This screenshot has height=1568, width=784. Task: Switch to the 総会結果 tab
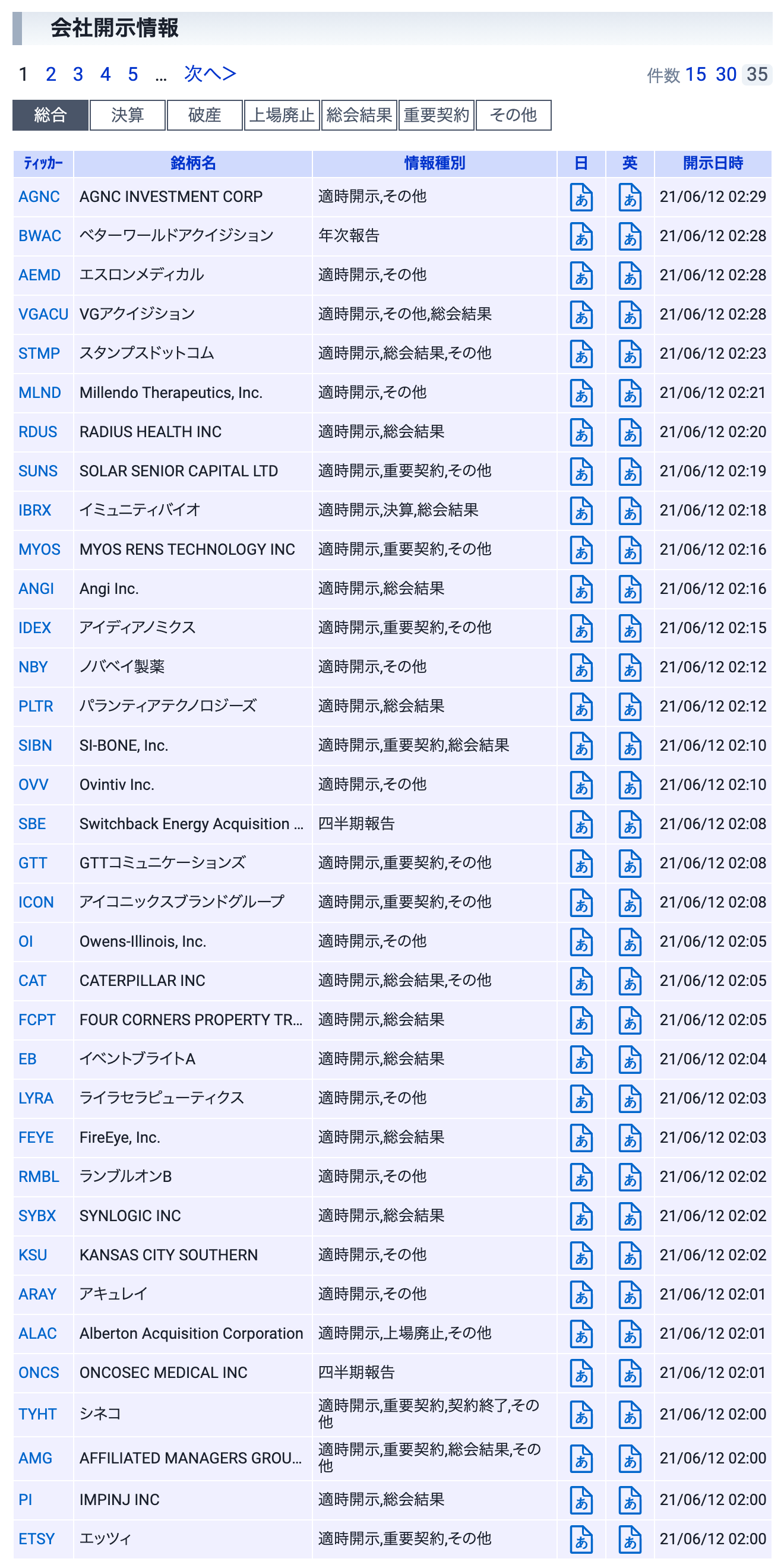(x=359, y=115)
